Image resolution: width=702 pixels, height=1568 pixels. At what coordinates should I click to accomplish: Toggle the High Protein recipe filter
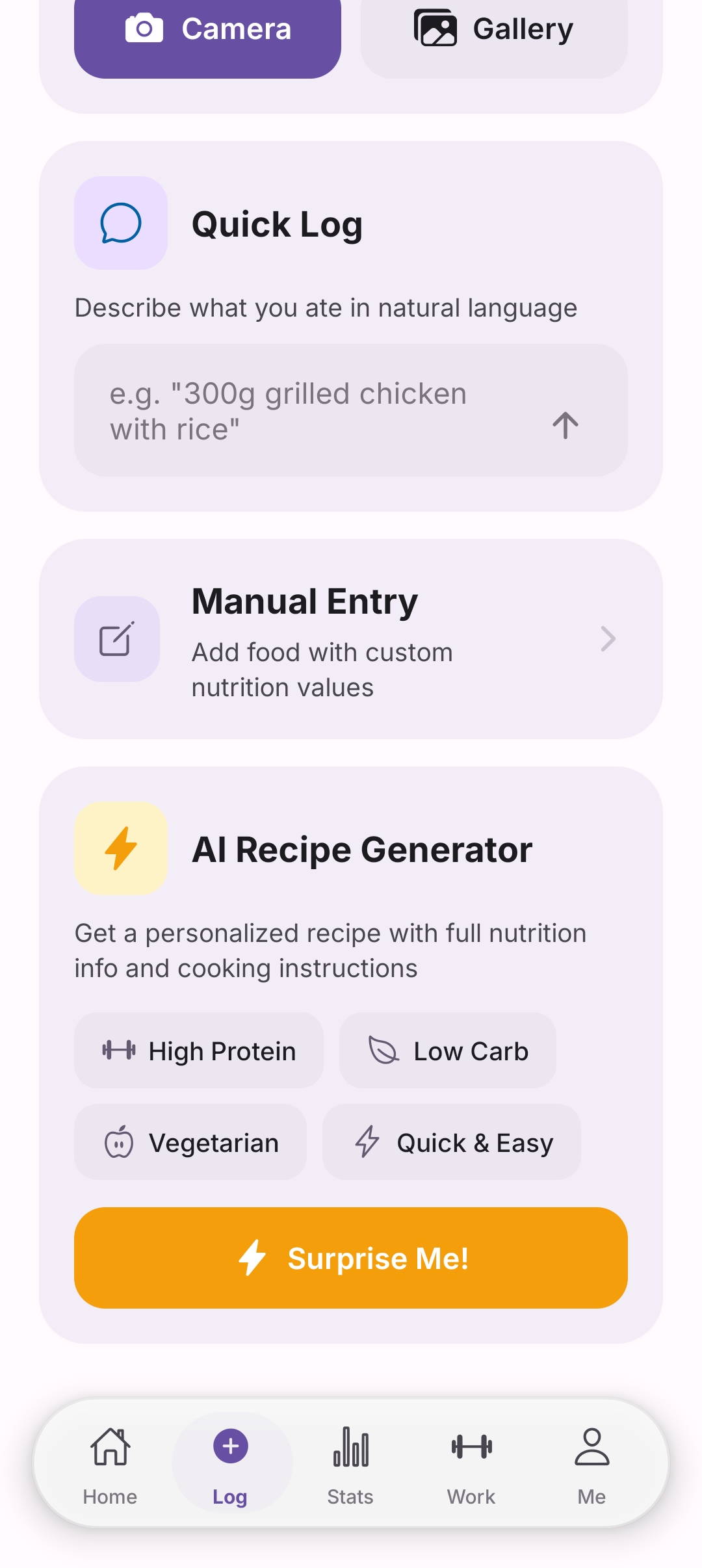point(198,1051)
